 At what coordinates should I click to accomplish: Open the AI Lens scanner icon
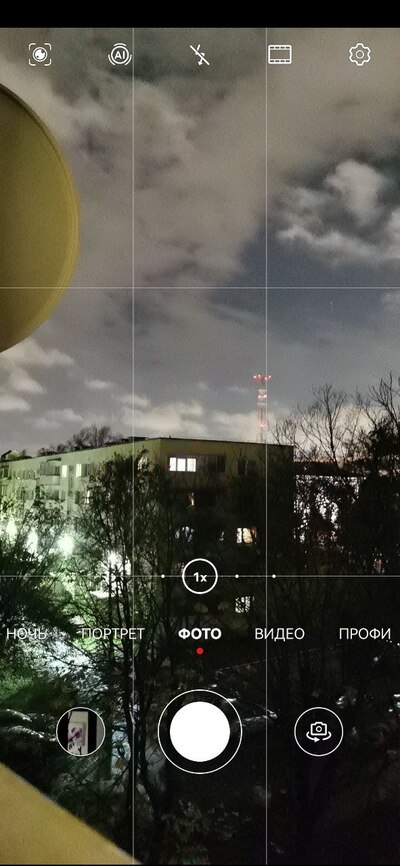pos(40,54)
